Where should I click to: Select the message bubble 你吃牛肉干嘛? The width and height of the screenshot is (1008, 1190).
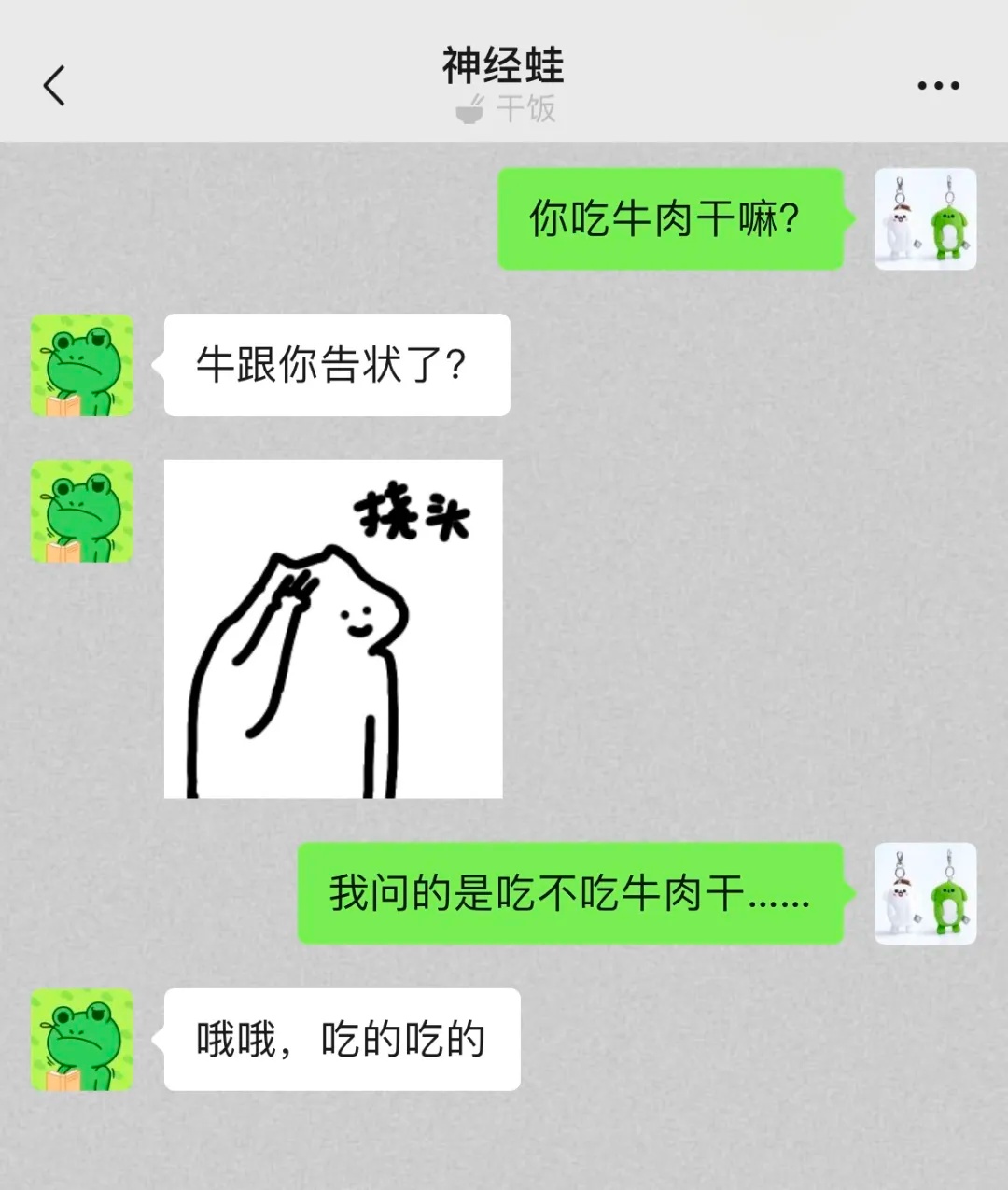(670, 217)
